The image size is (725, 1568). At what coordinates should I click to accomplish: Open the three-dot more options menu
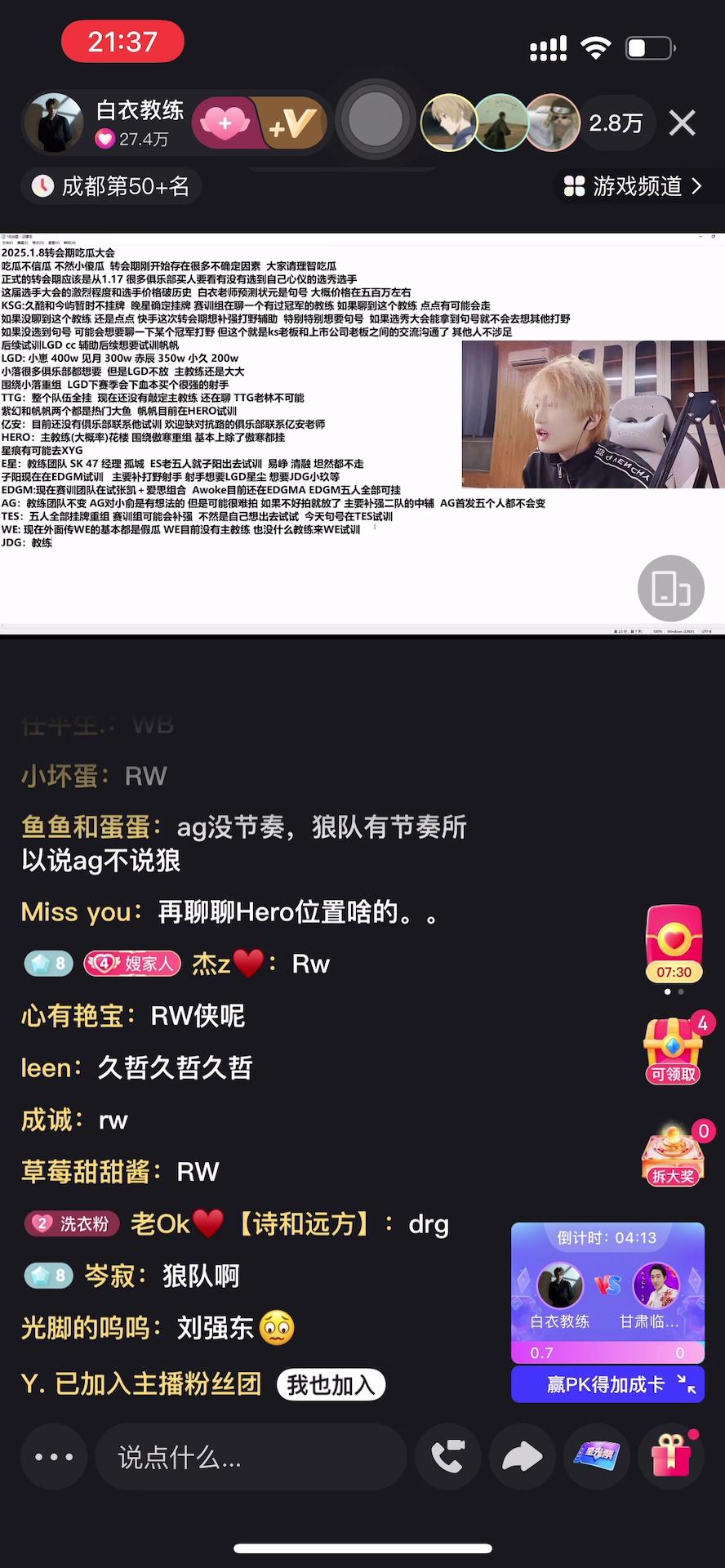pyautogui.click(x=54, y=1457)
